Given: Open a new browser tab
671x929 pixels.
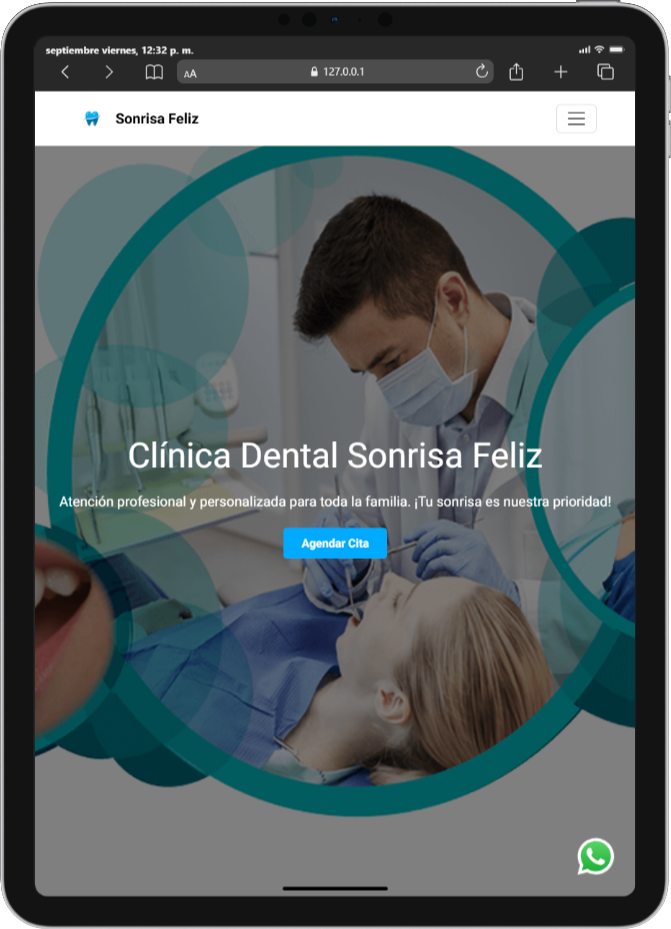Looking at the screenshot, I should point(561,72).
